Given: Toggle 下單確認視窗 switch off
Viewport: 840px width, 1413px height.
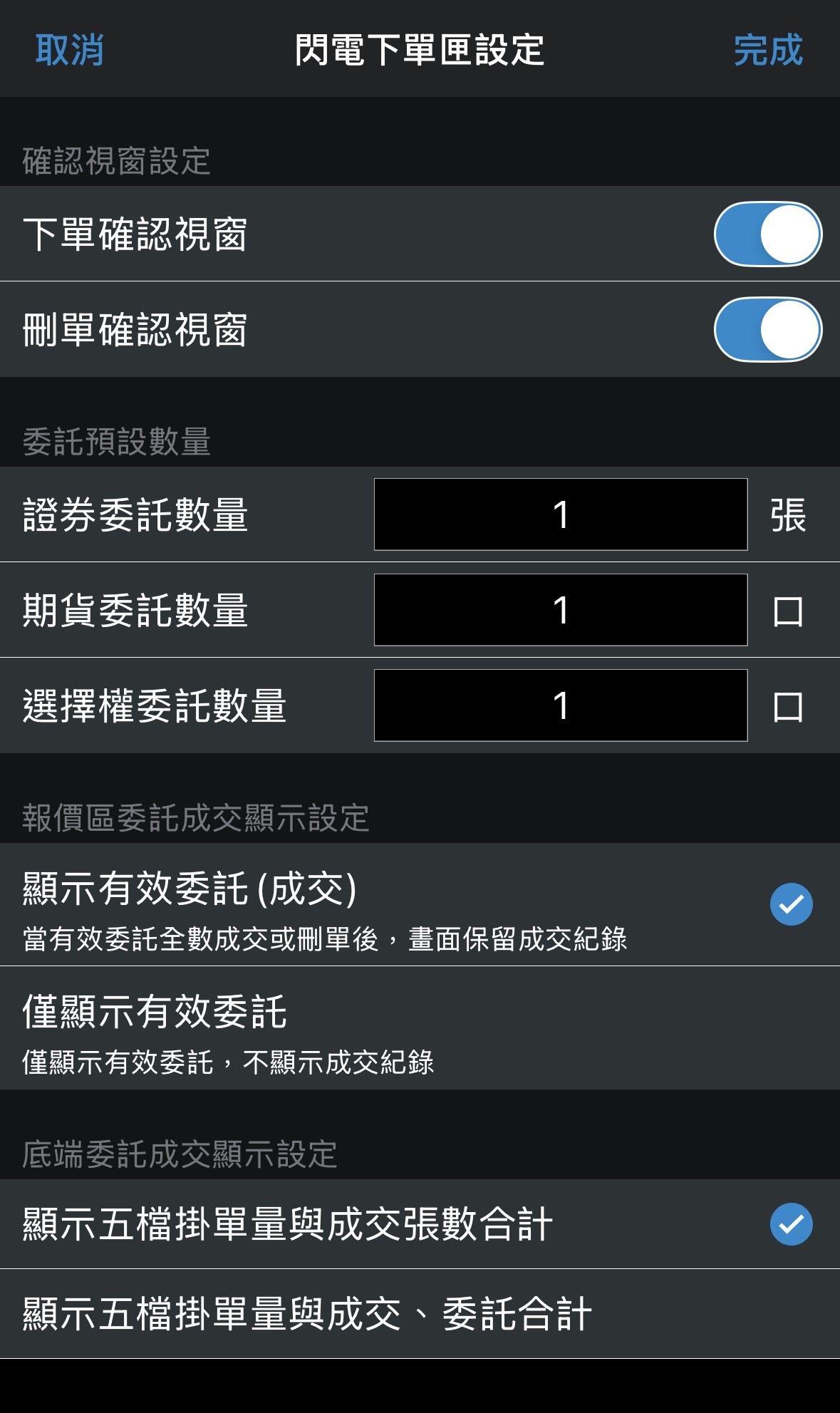Looking at the screenshot, I should pos(767,234).
